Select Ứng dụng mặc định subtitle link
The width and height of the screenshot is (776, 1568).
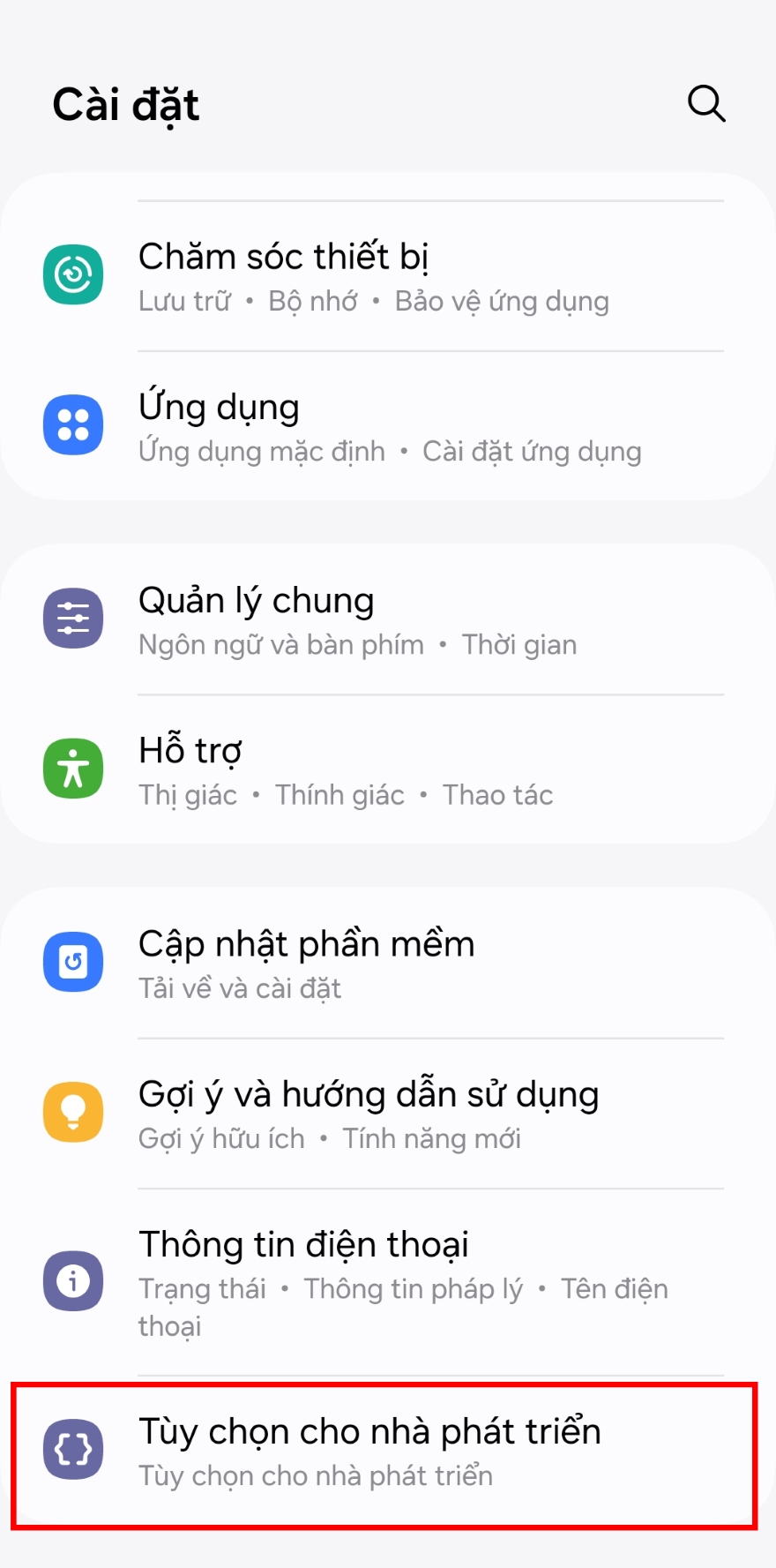pyautogui.click(x=261, y=451)
